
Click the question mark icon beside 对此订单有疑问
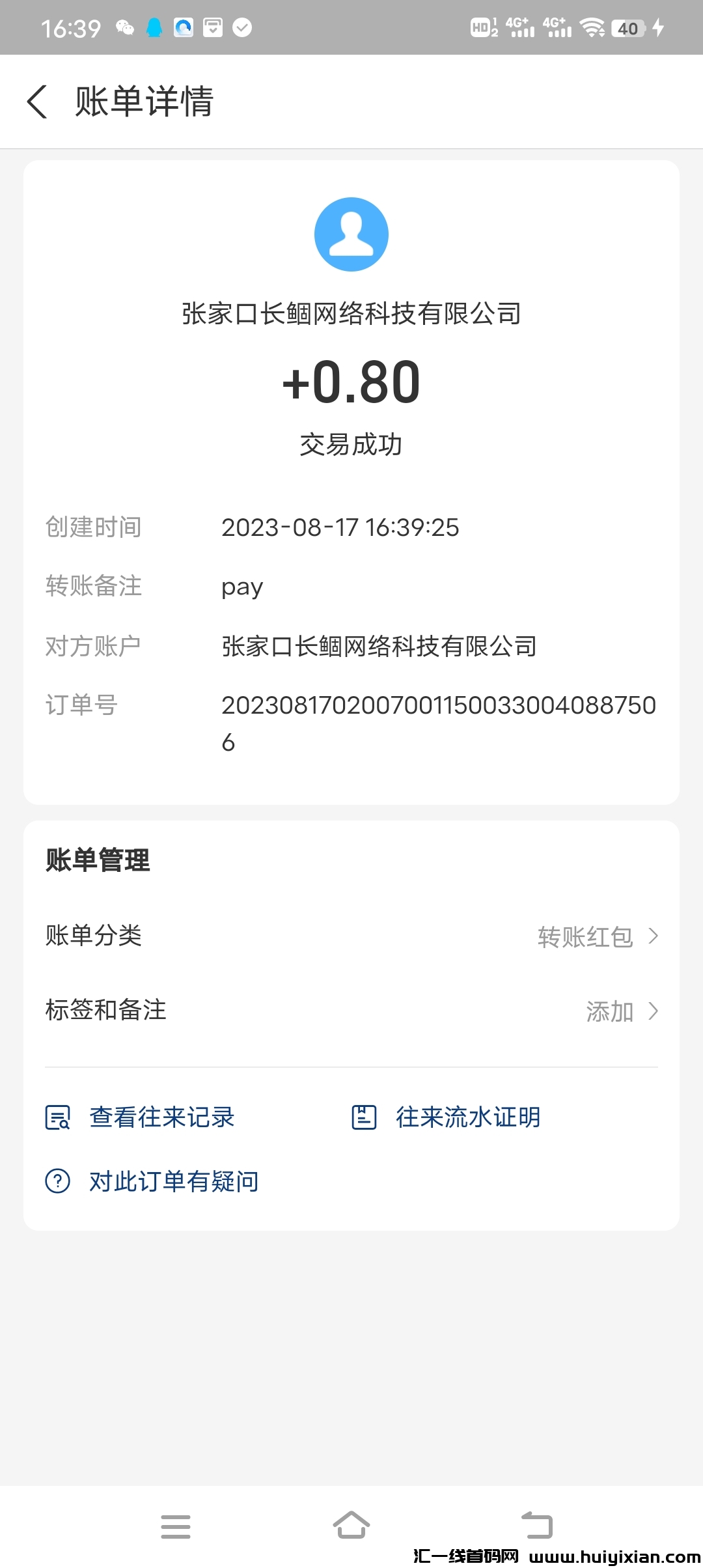coord(57,1181)
